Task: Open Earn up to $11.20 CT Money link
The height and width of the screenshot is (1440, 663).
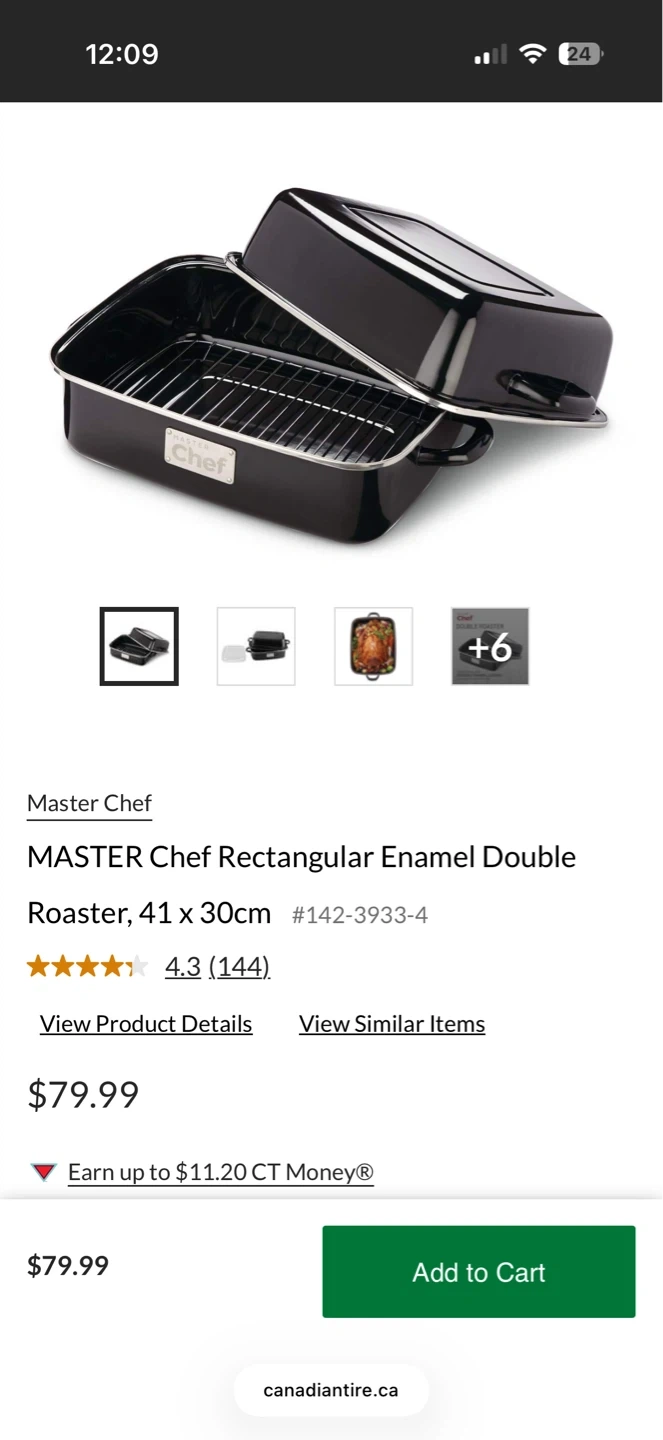Action: click(220, 1172)
